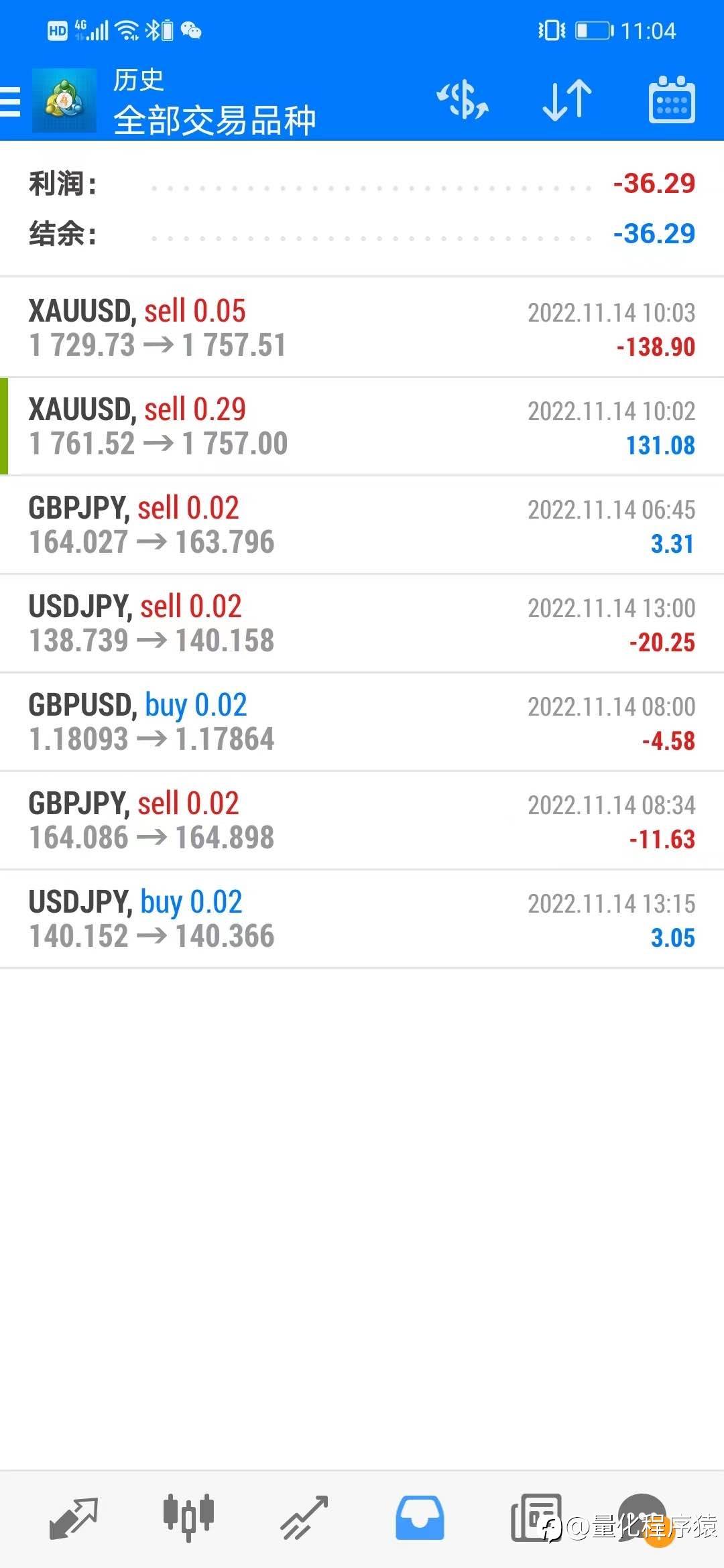Open USDJPY sell 0.02 trade details
The image size is (724, 1568).
(362, 623)
